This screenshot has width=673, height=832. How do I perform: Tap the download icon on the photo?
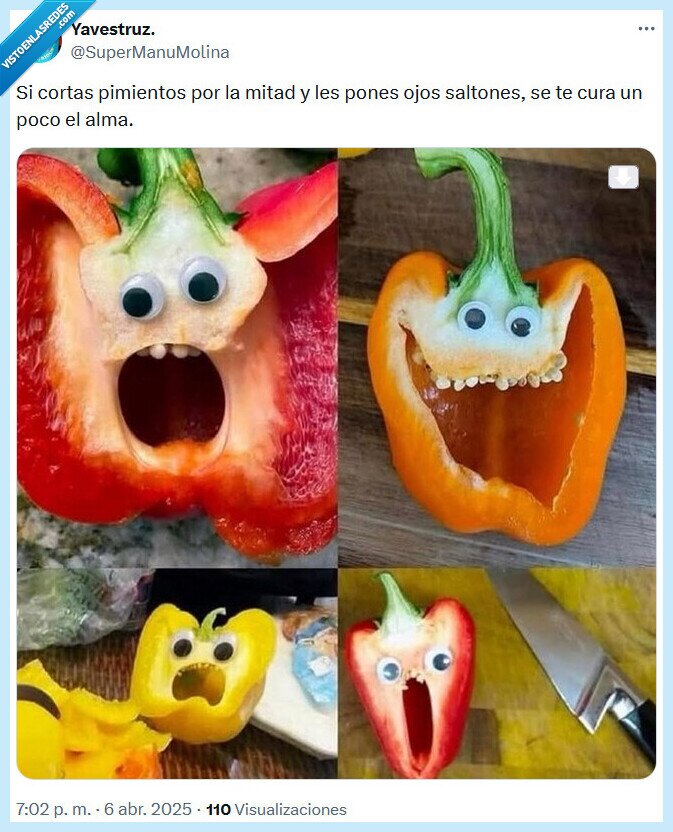623,177
